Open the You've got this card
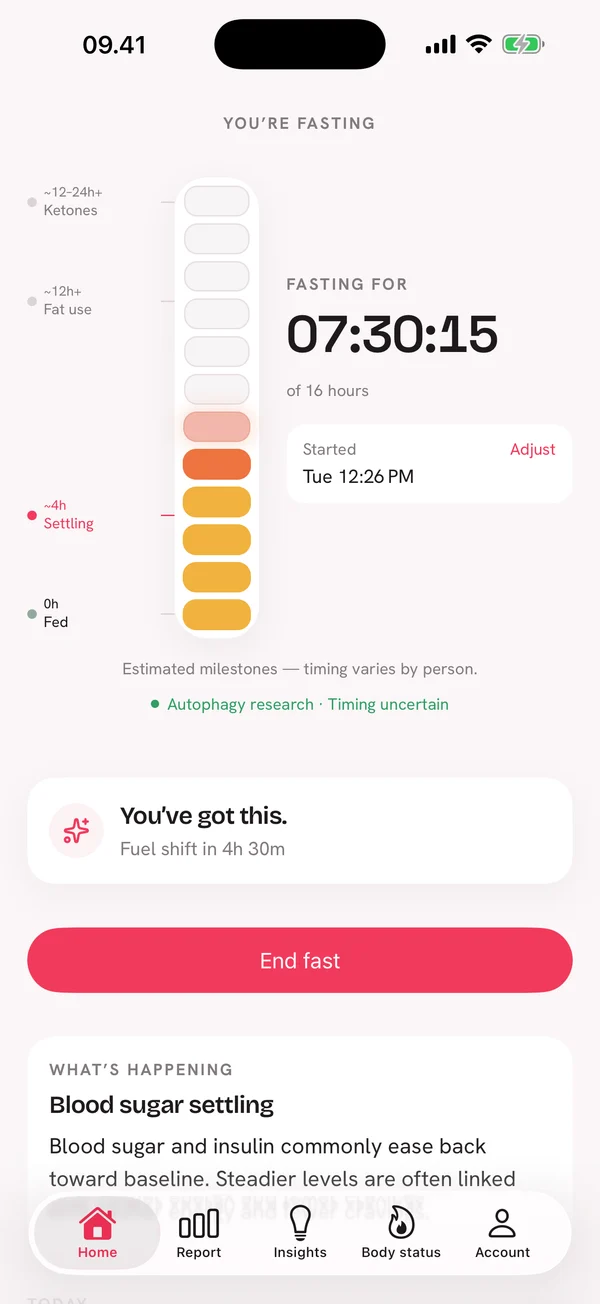The height and width of the screenshot is (1304, 600). coord(300,830)
